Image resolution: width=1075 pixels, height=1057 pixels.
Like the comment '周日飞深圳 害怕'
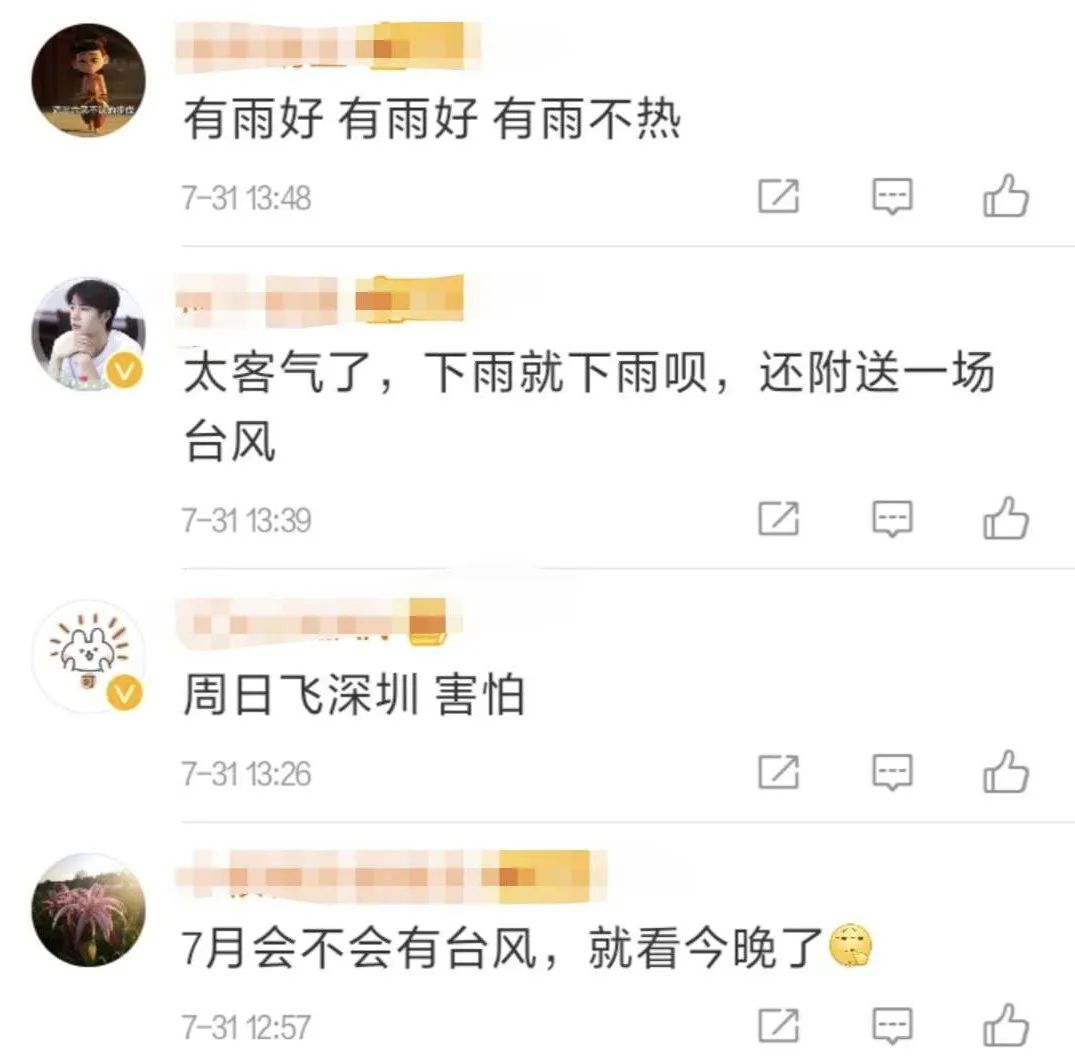[1006, 771]
